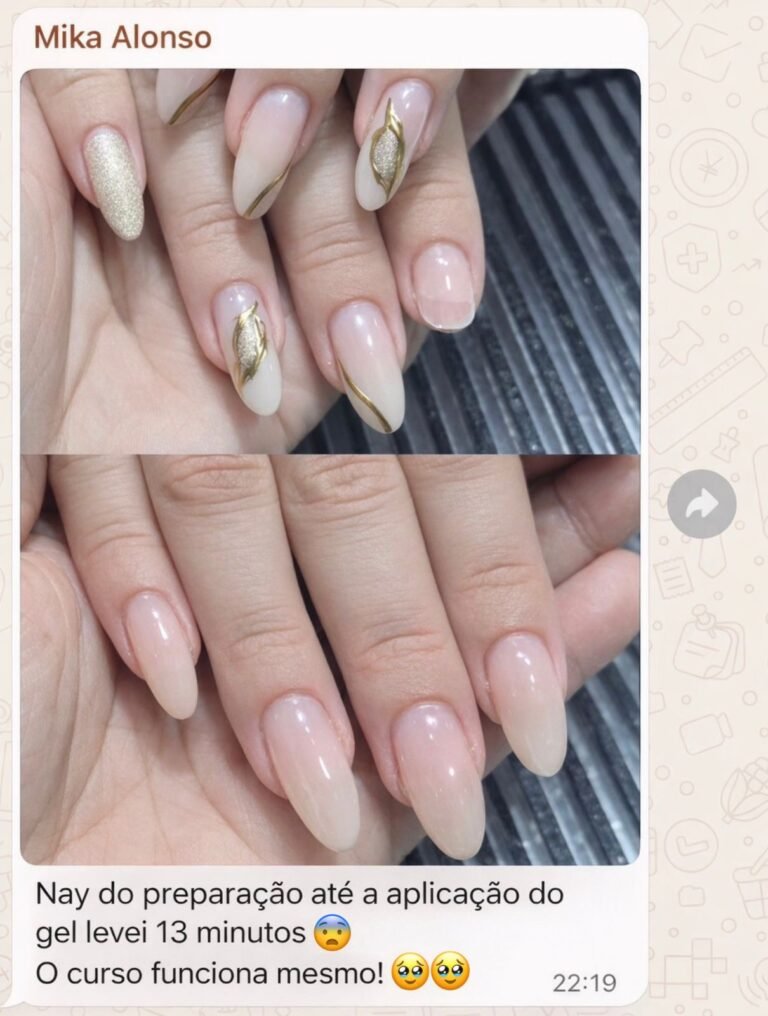This screenshot has width=768, height=1016.
Task: Open Mika Alonso's contact name
Action: (x=122, y=38)
